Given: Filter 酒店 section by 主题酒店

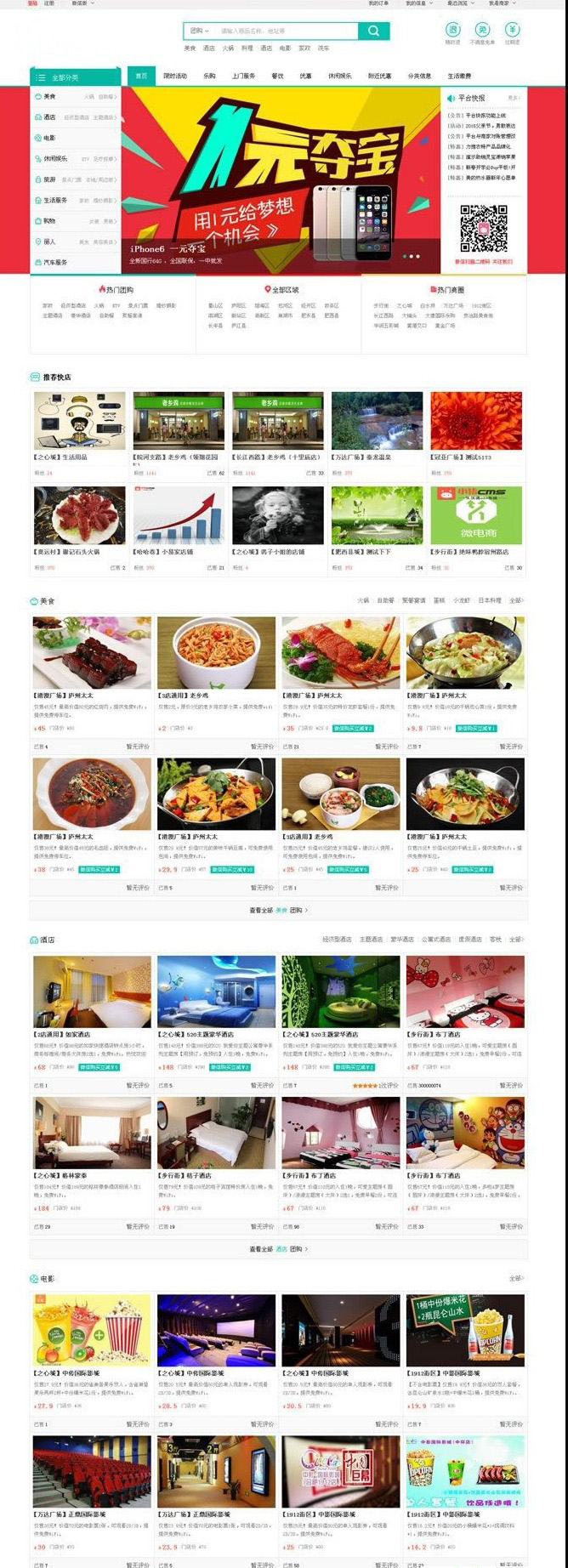Looking at the screenshot, I should click(371, 940).
